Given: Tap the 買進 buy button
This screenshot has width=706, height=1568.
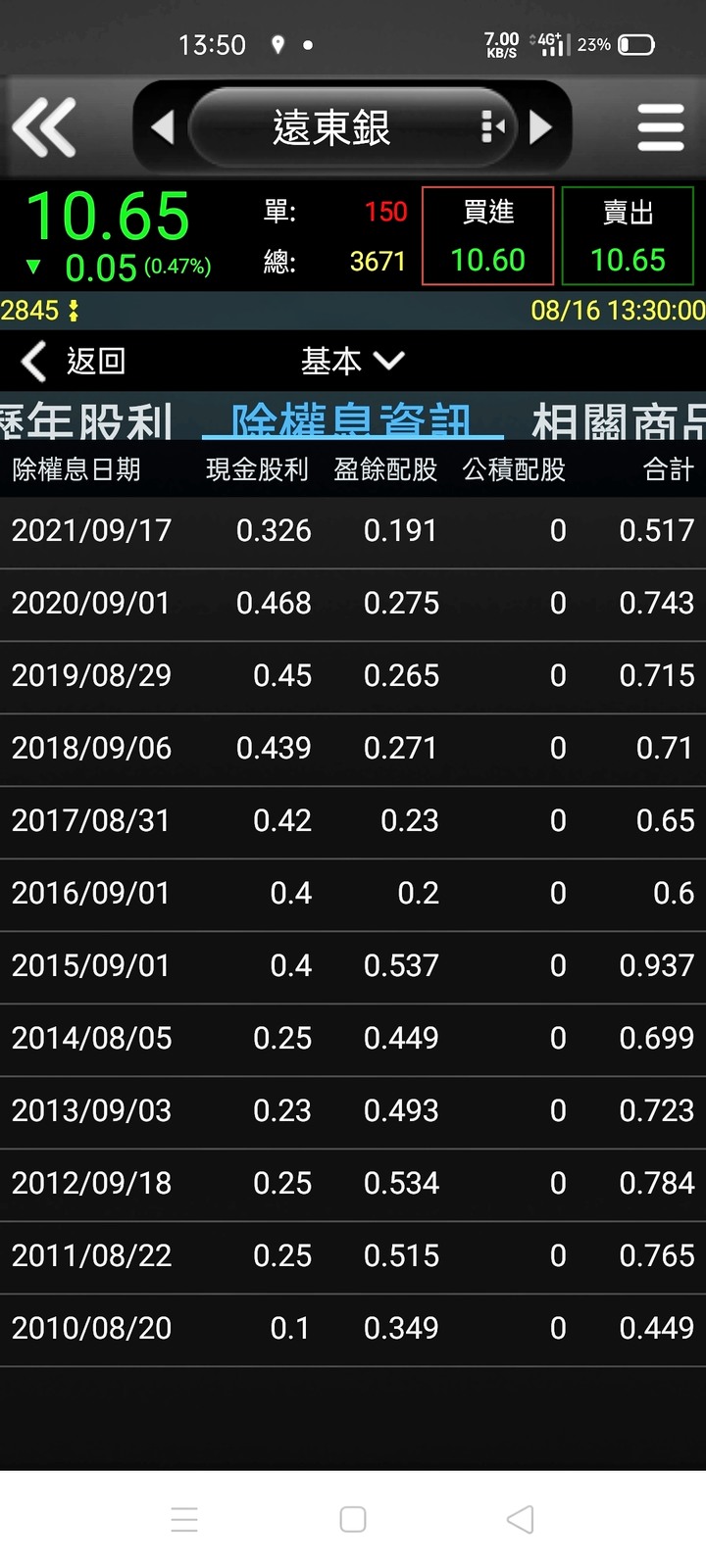Looking at the screenshot, I should click(x=488, y=236).
